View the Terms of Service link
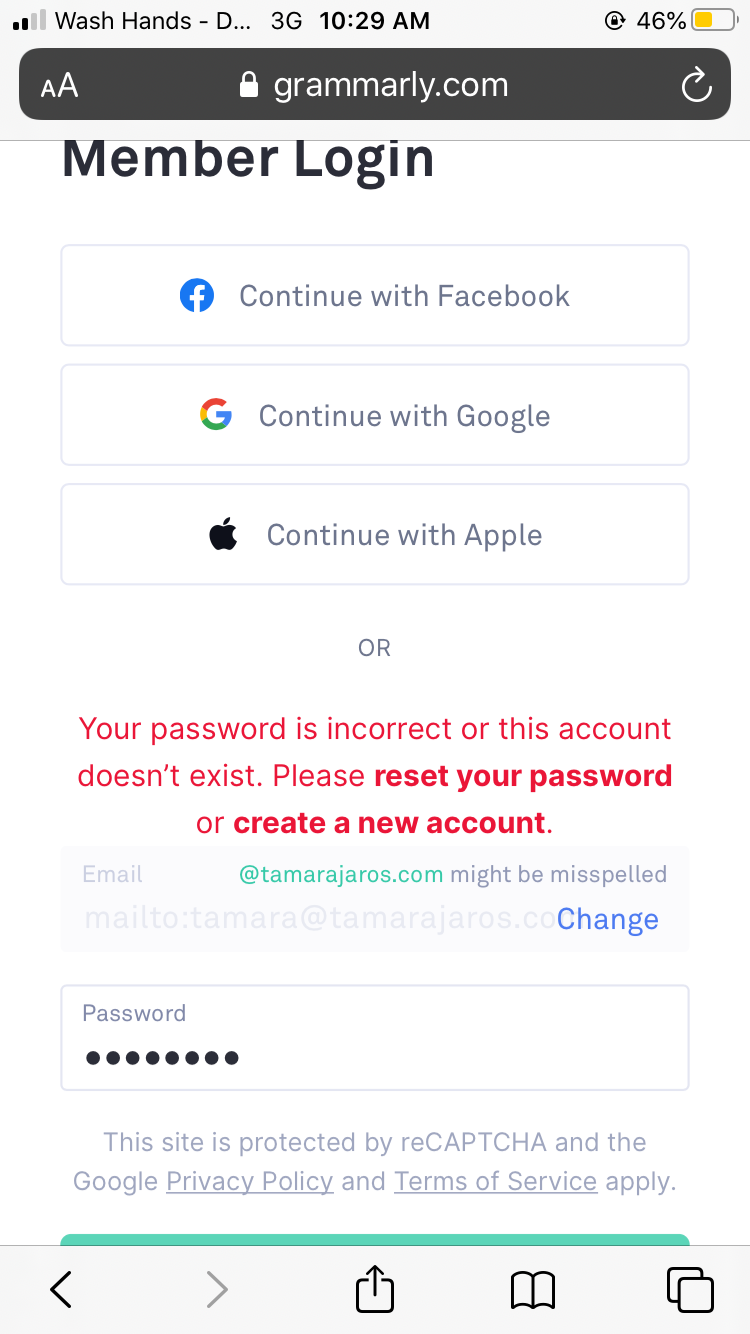750x1334 pixels. (x=496, y=1181)
